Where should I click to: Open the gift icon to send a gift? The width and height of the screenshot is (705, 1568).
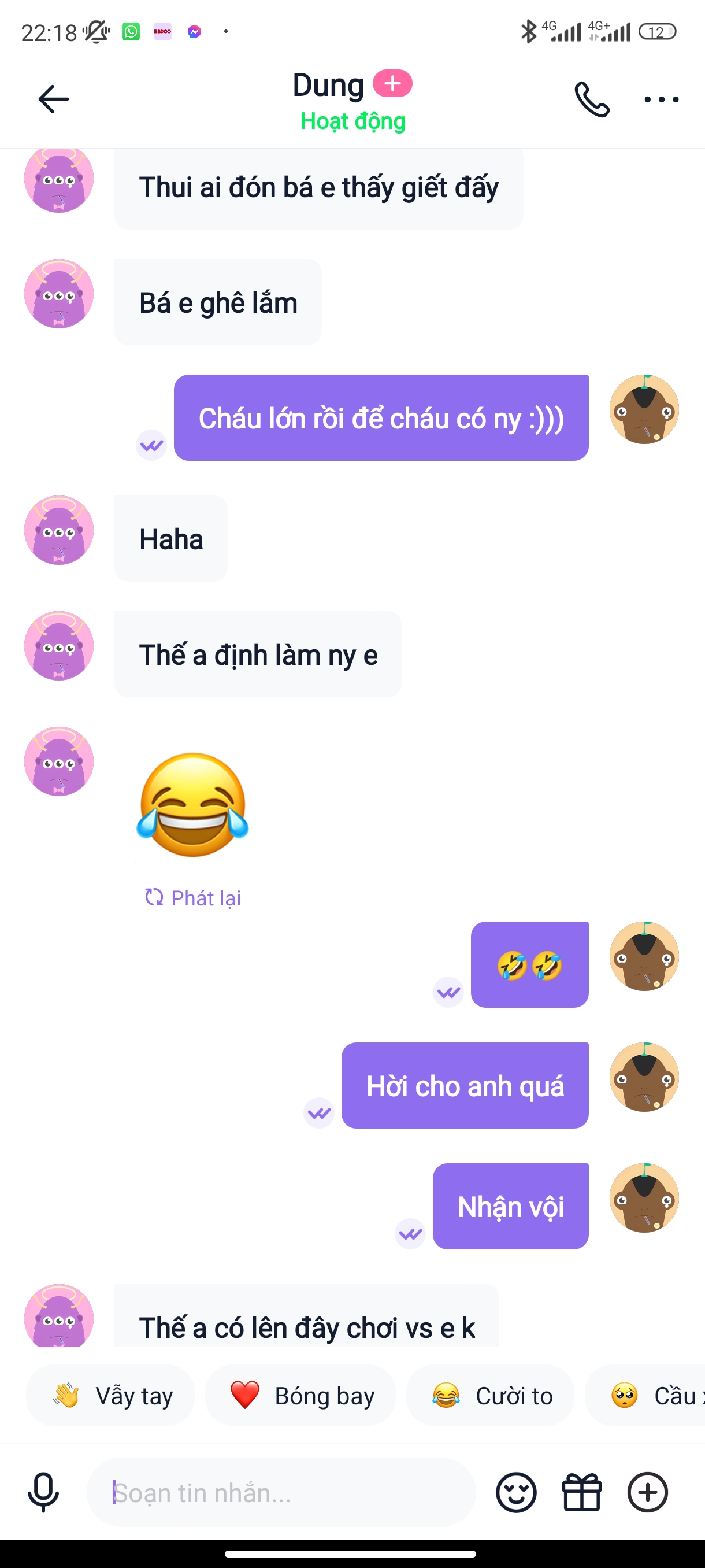point(581,1492)
